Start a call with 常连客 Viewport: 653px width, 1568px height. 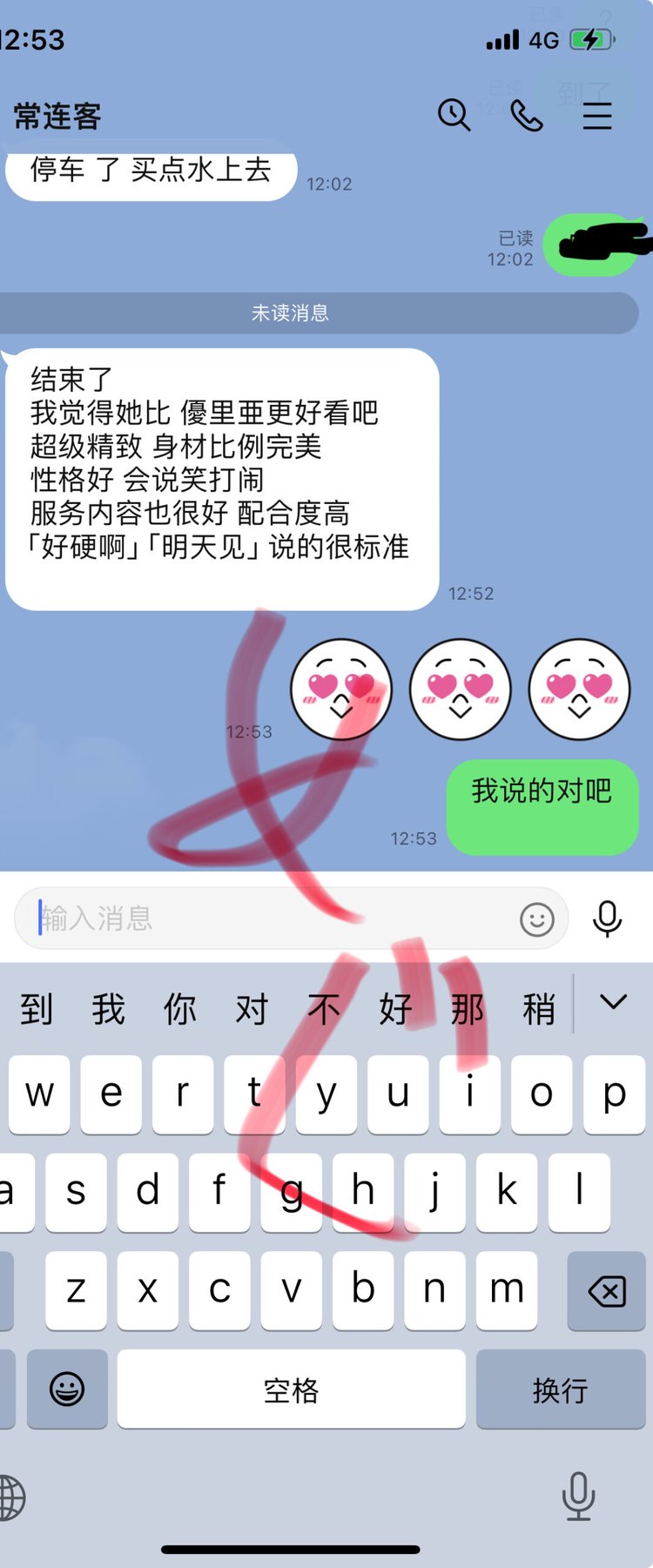coord(526,115)
